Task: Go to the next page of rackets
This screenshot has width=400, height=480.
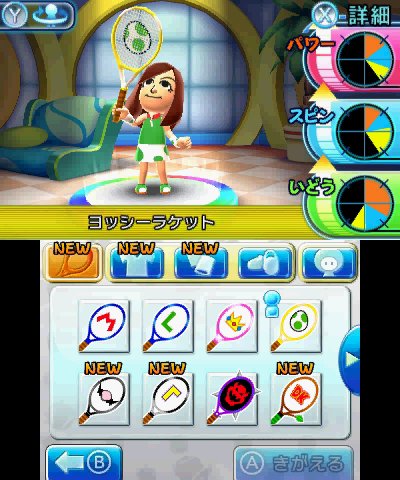Action: 350,360
